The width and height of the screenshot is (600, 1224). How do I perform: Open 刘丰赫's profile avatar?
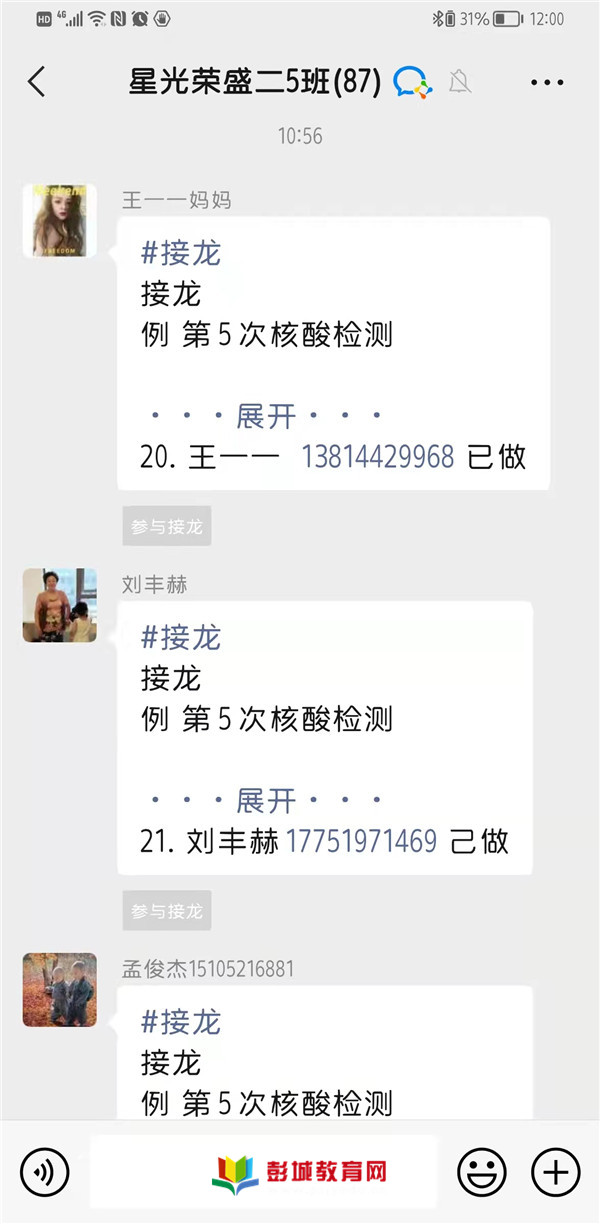pyautogui.click(x=60, y=605)
